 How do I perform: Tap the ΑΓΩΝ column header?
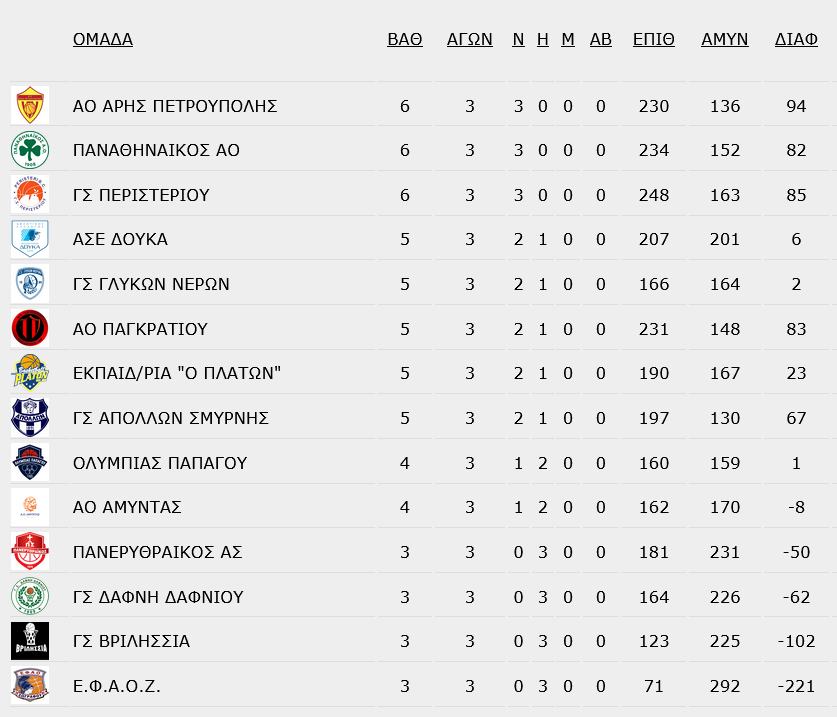pos(469,40)
